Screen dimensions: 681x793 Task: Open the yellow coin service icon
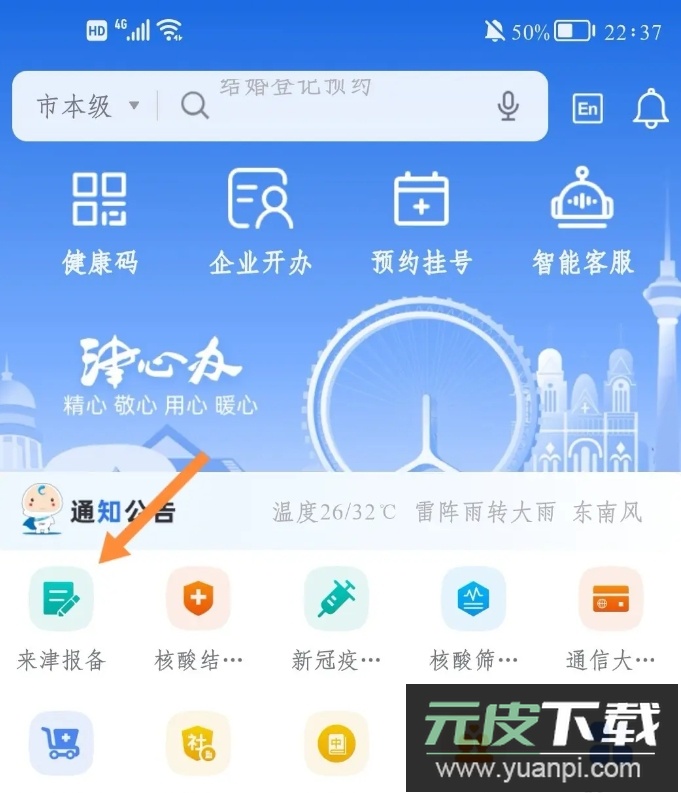[336, 743]
